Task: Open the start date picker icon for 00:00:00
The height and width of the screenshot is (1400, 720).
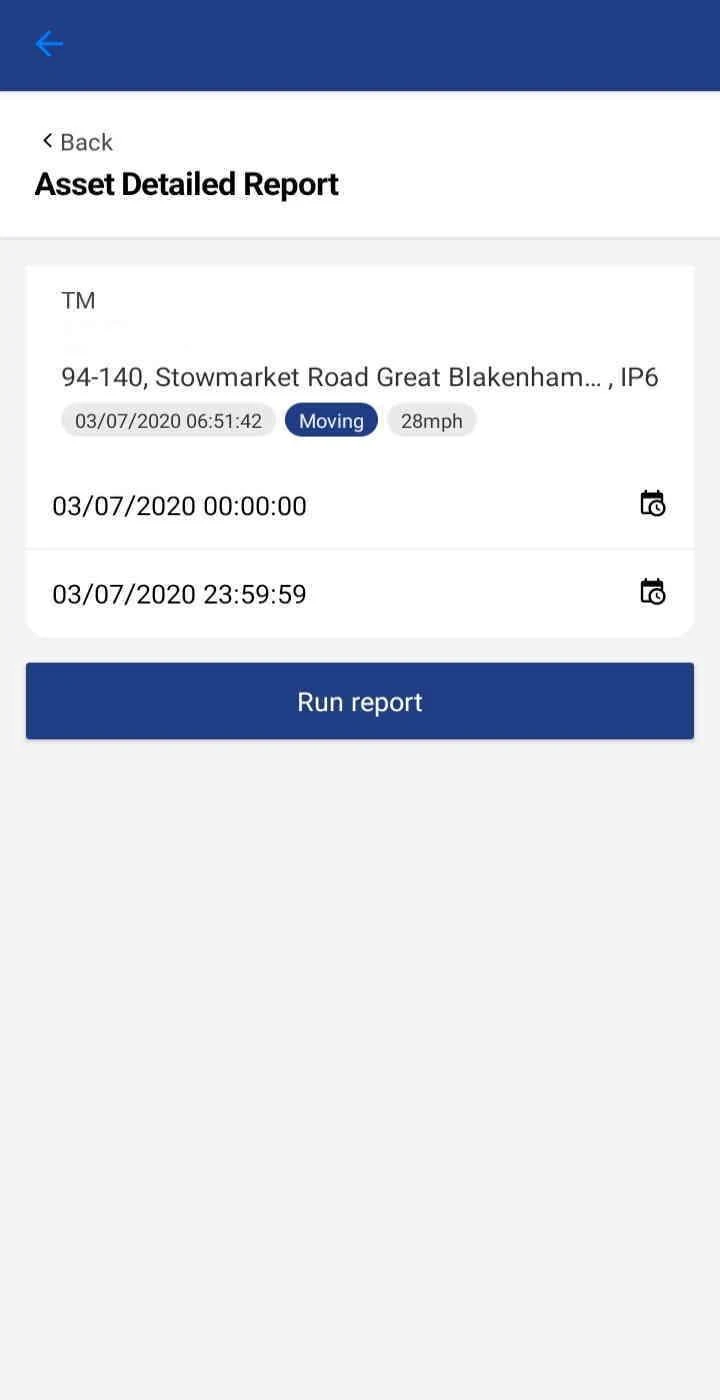Action: pos(652,503)
